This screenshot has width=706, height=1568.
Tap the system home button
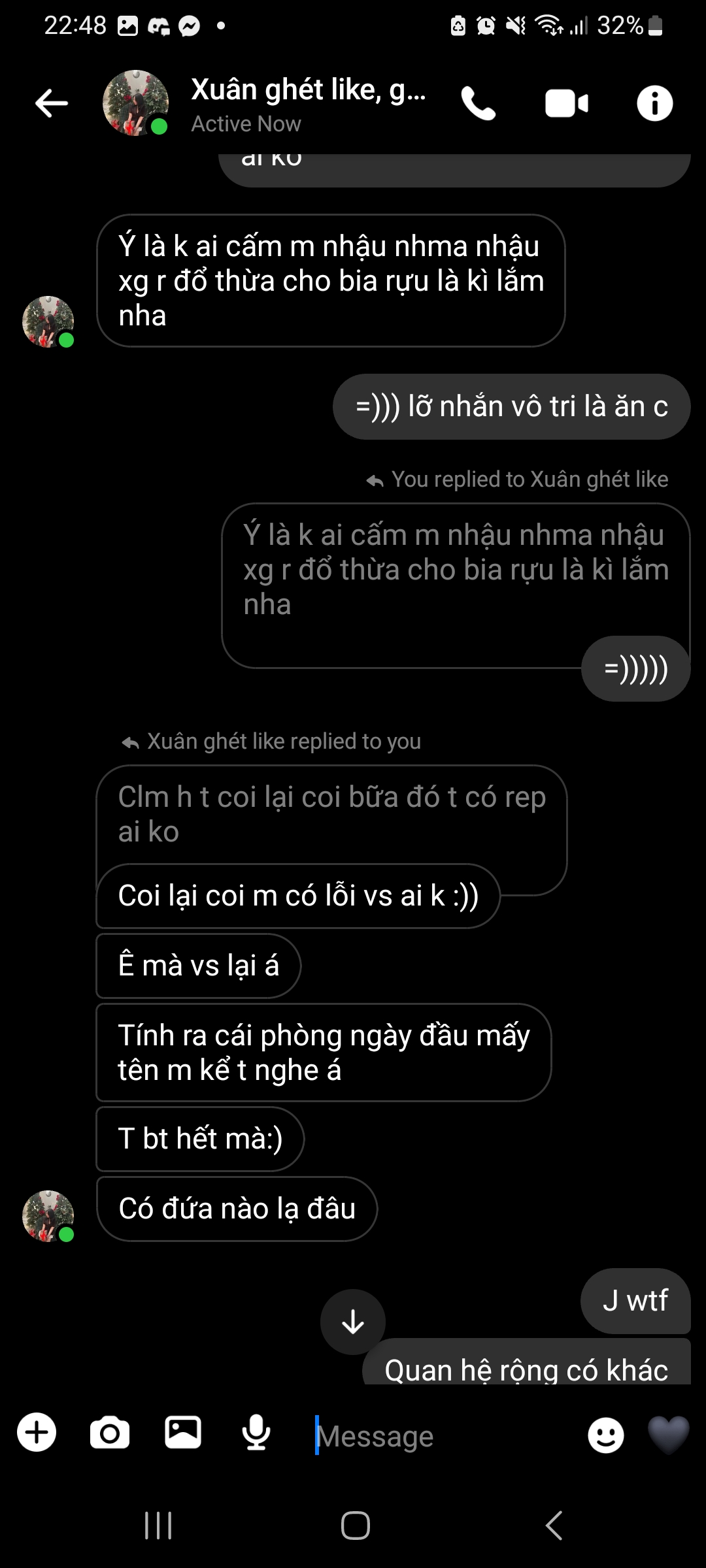coord(356,1526)
